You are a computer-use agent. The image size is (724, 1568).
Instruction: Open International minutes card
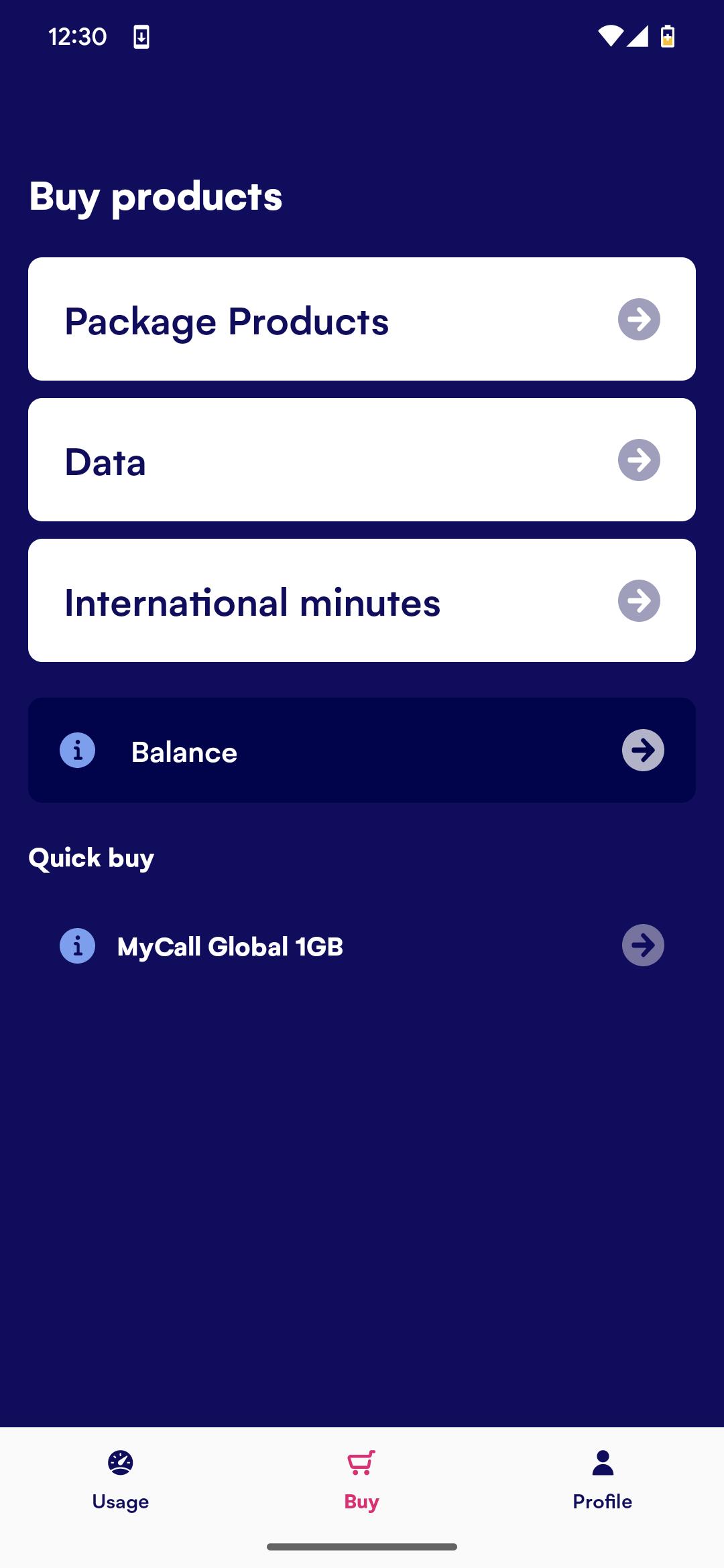click(x=362, y=600)
